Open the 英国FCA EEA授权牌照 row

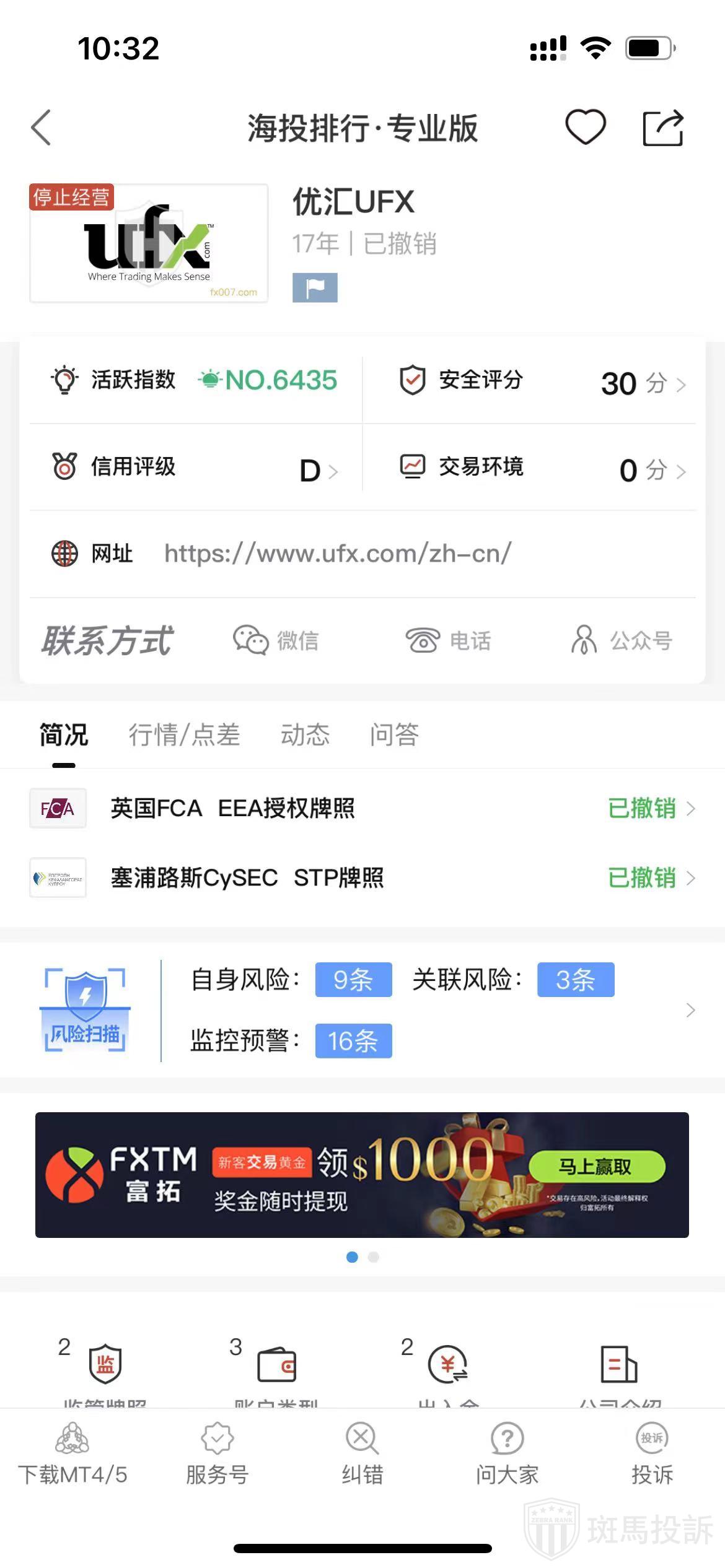[362, 809]
